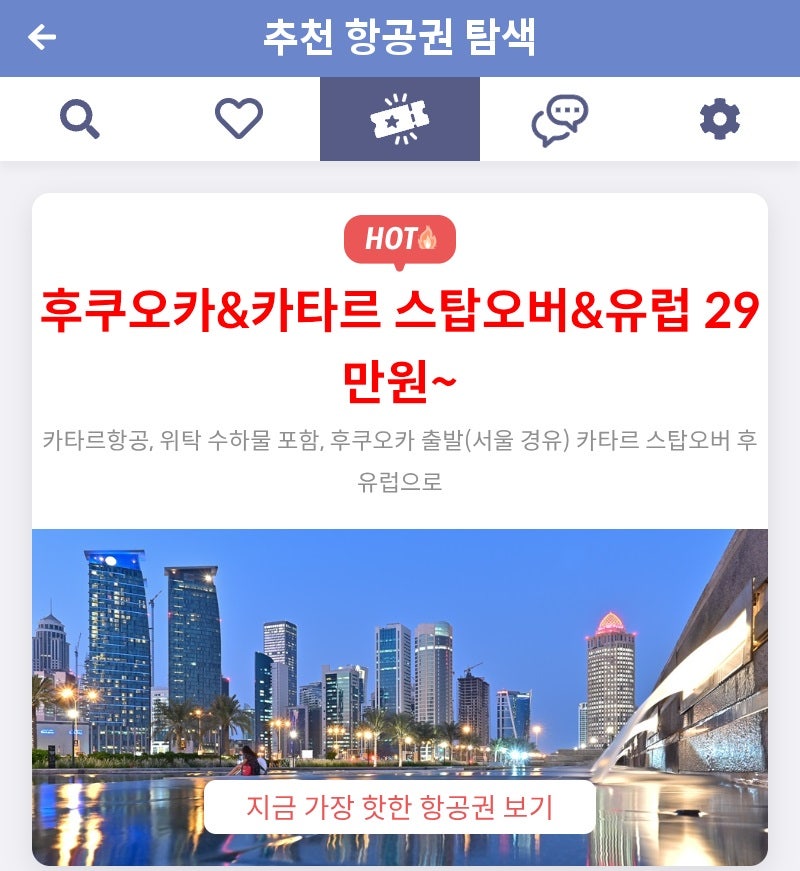Image resolution: width=800 pixels, height=871 pixels.
Task: Go back using the header arrow
Action: click(42, 38)
